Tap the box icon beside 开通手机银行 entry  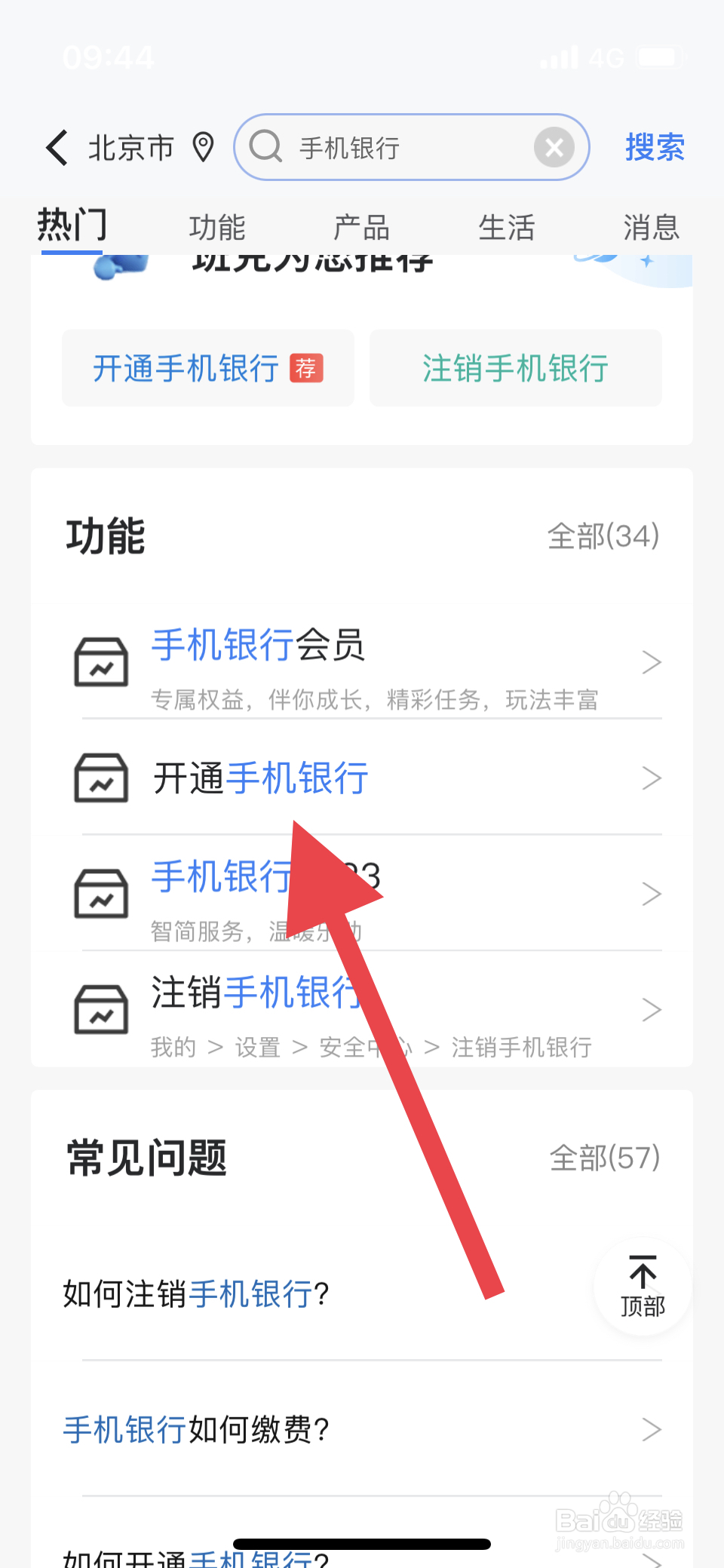(102, 778)
